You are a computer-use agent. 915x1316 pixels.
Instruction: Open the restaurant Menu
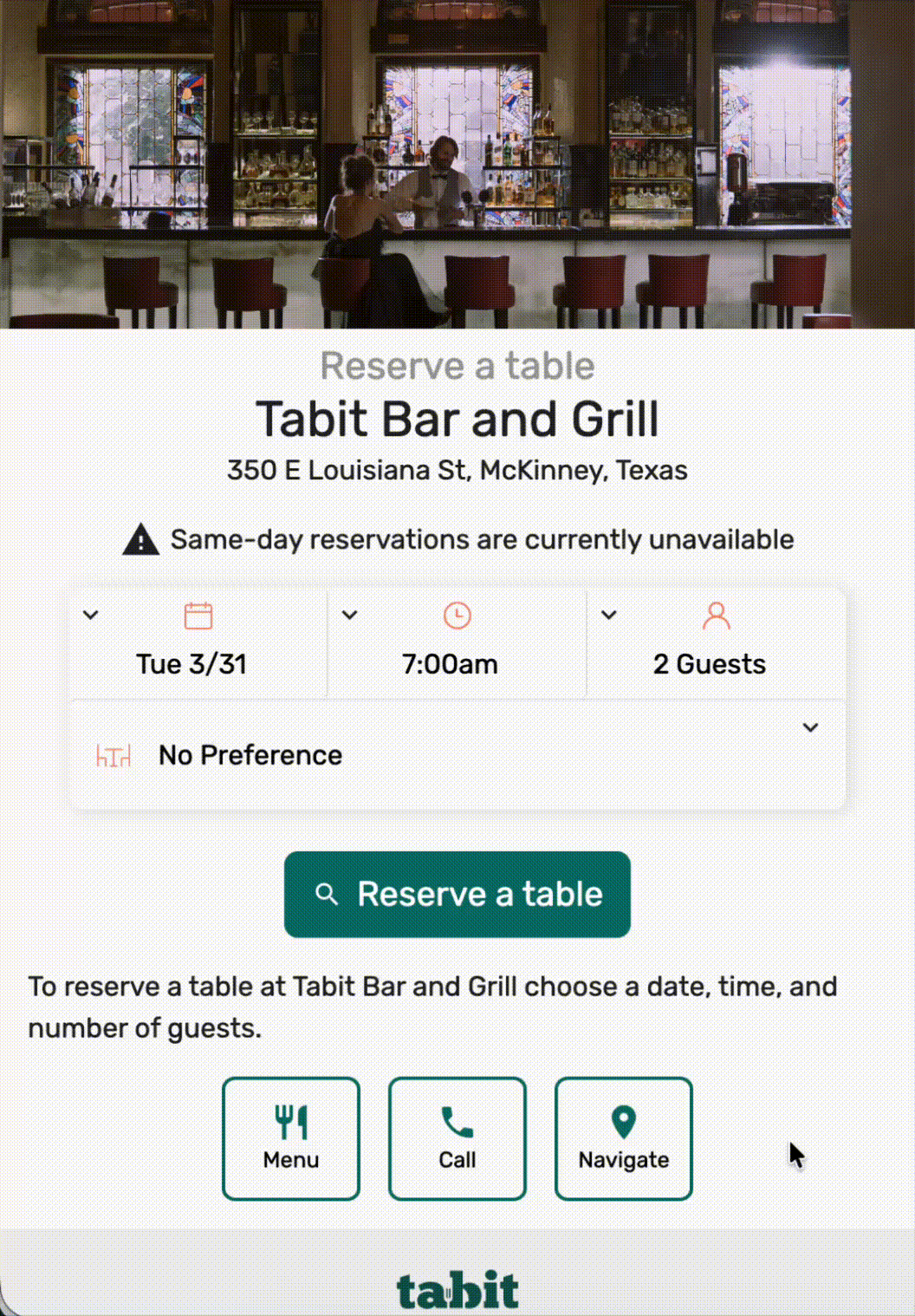pos(291,1138)
